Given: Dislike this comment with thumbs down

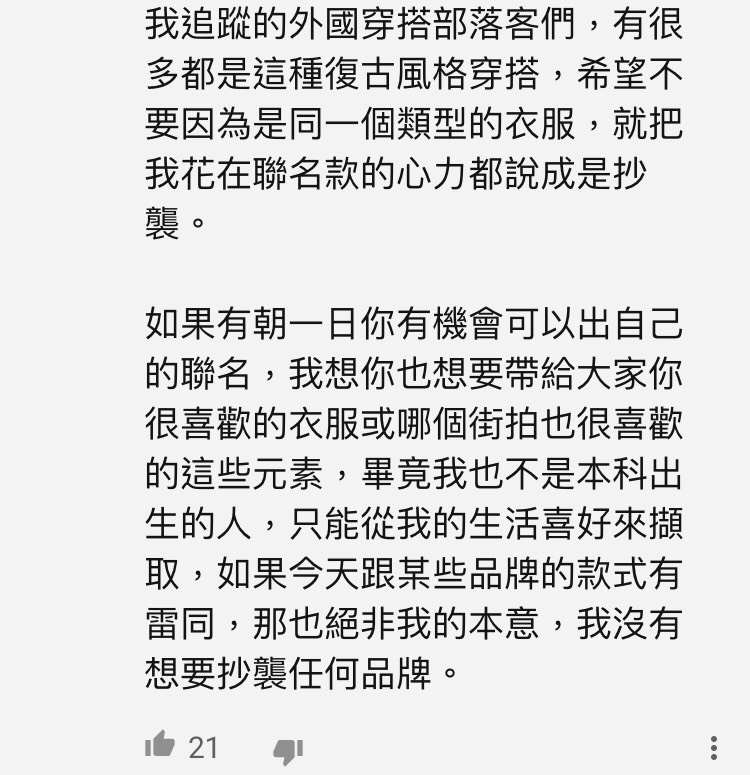Looking at the screenshot, I should (288, 749).
